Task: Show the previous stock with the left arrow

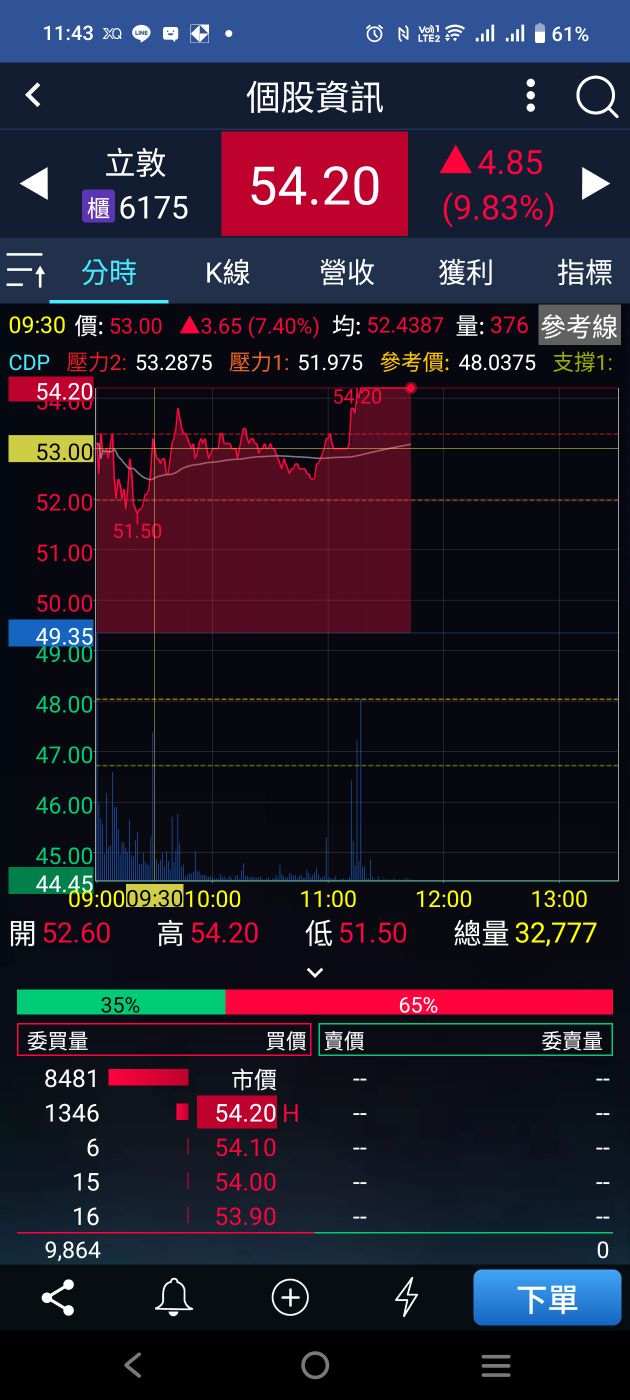Action: point(34,184)
